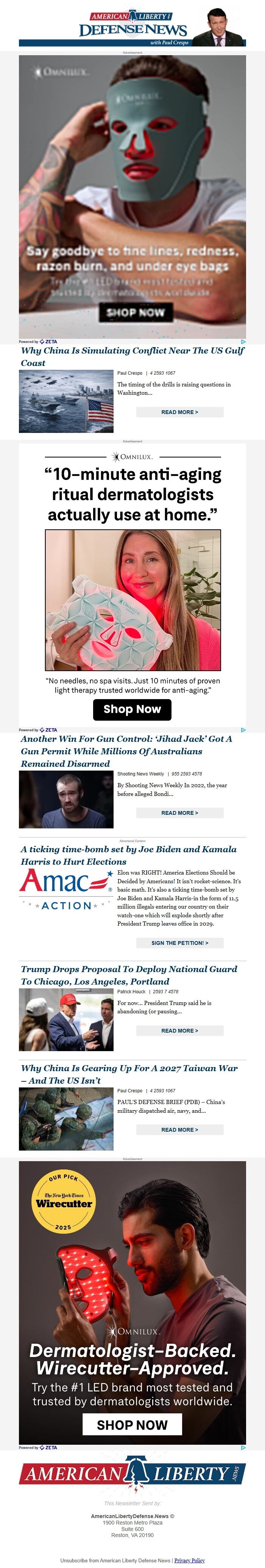Tap SHOP NOW on the Wirecutter-approved ad
265x1568 pixels.
[x=132, y=1425]
